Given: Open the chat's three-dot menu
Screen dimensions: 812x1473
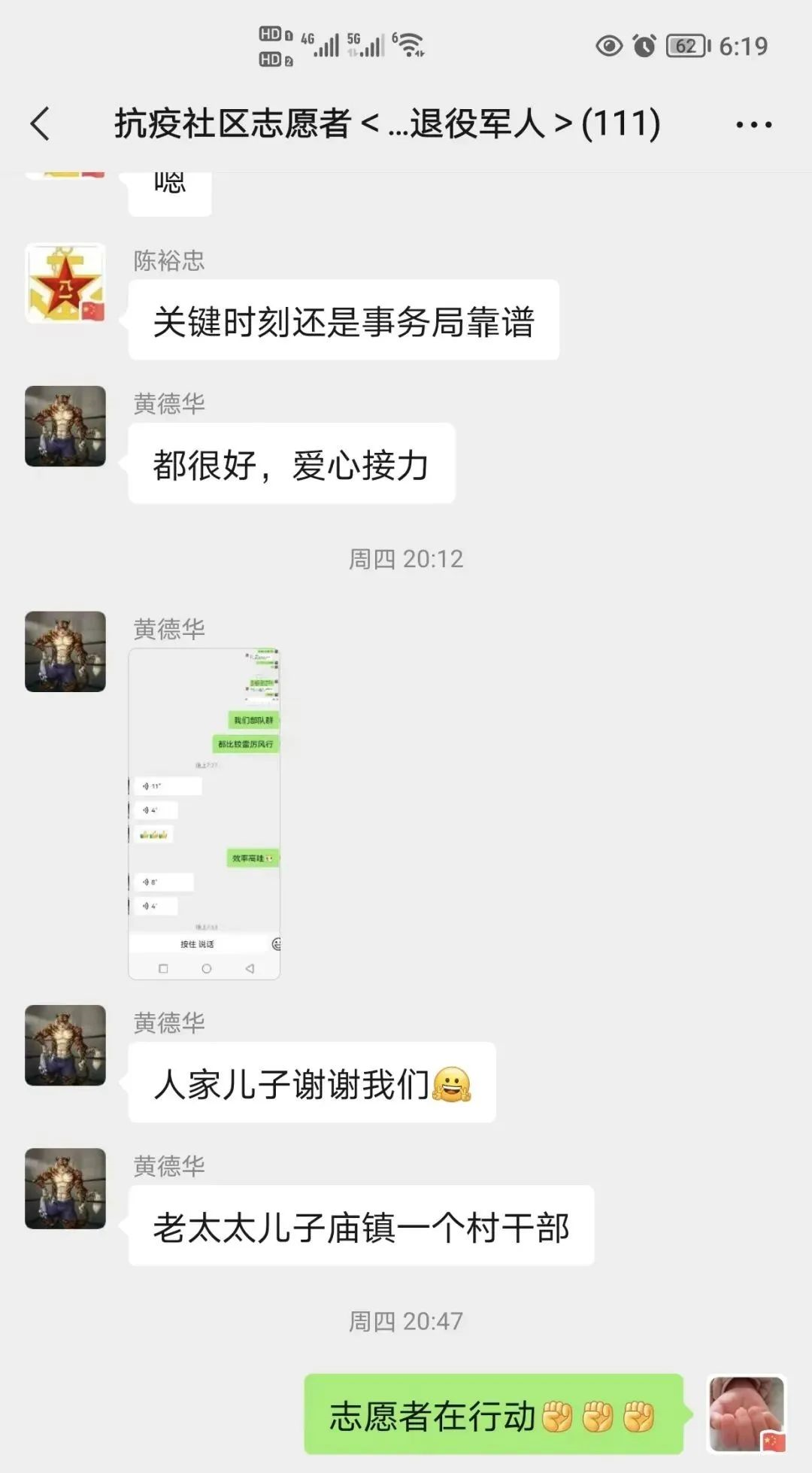Looking at the screenshot, I should (753, 125).
